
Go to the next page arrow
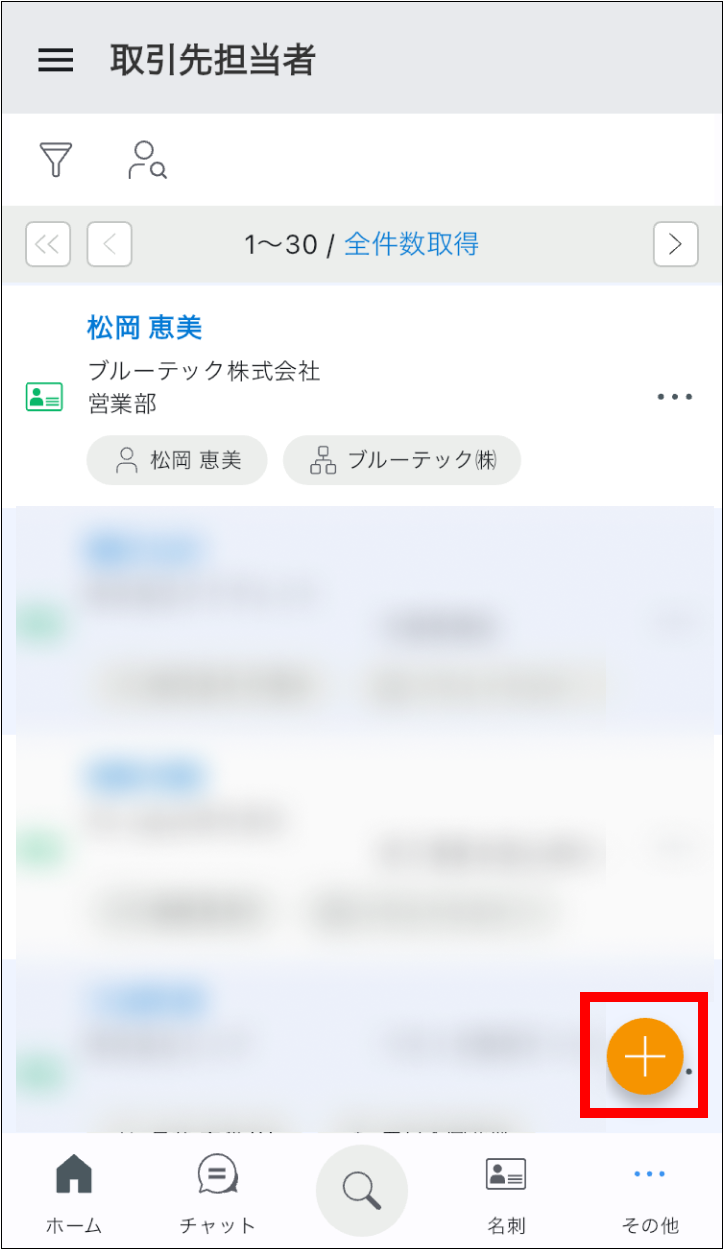pyautogui.click(x=675, y=243)
